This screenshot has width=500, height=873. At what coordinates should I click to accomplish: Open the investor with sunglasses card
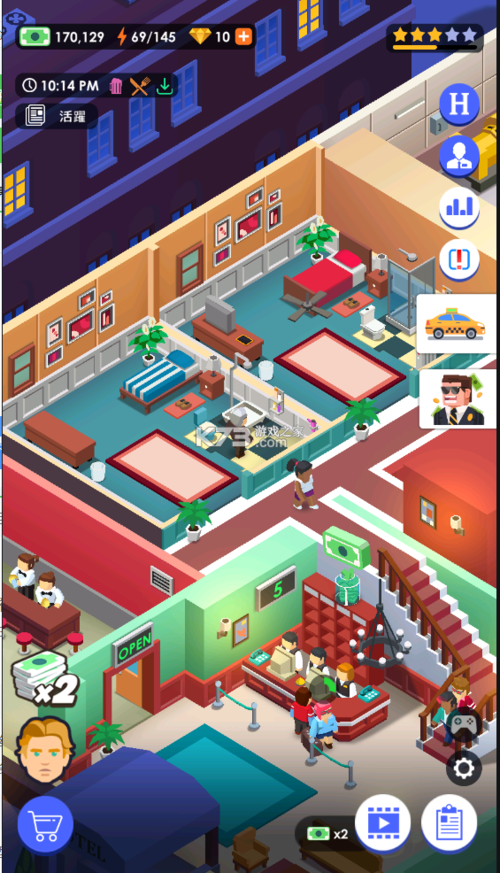click(x=458, y=399)
